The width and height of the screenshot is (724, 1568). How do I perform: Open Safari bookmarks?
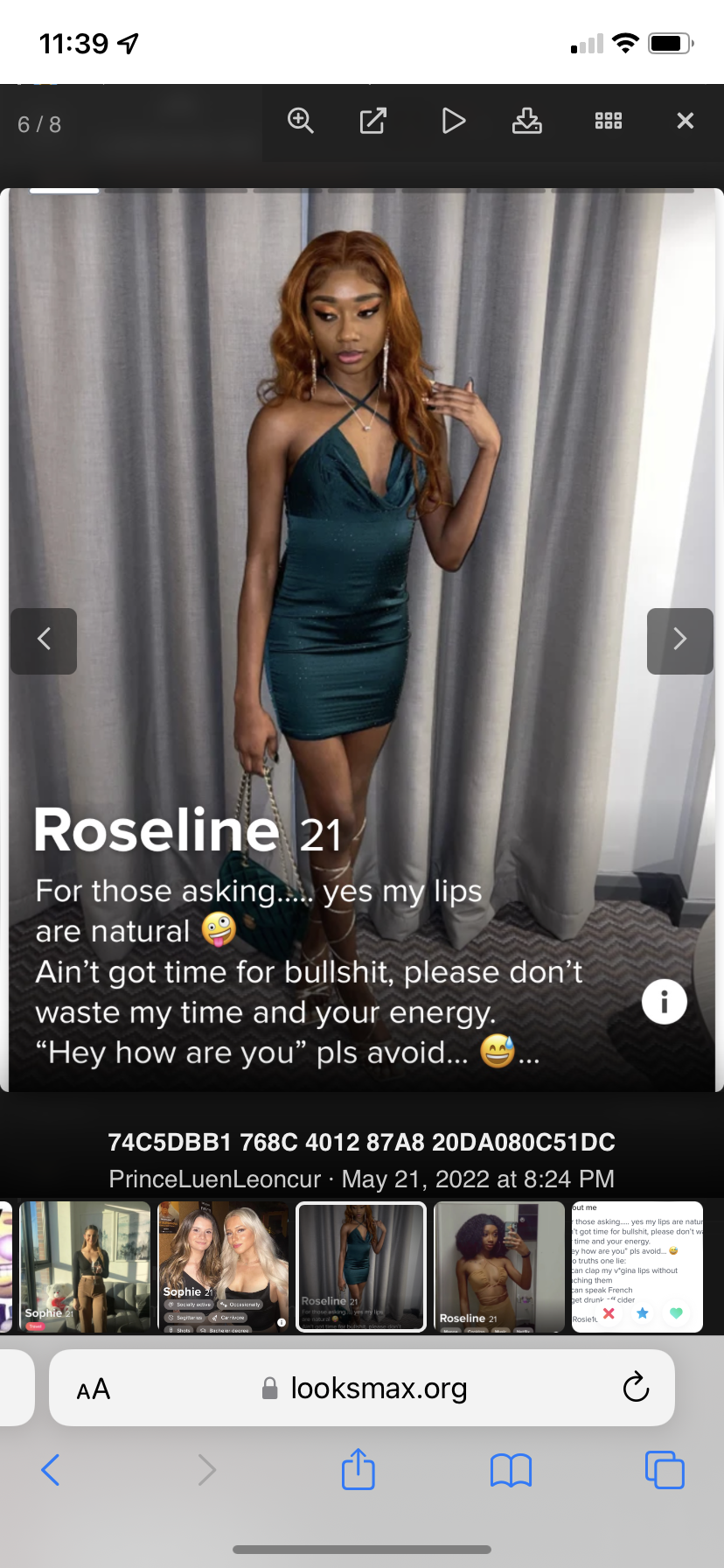pos(512,1470)
